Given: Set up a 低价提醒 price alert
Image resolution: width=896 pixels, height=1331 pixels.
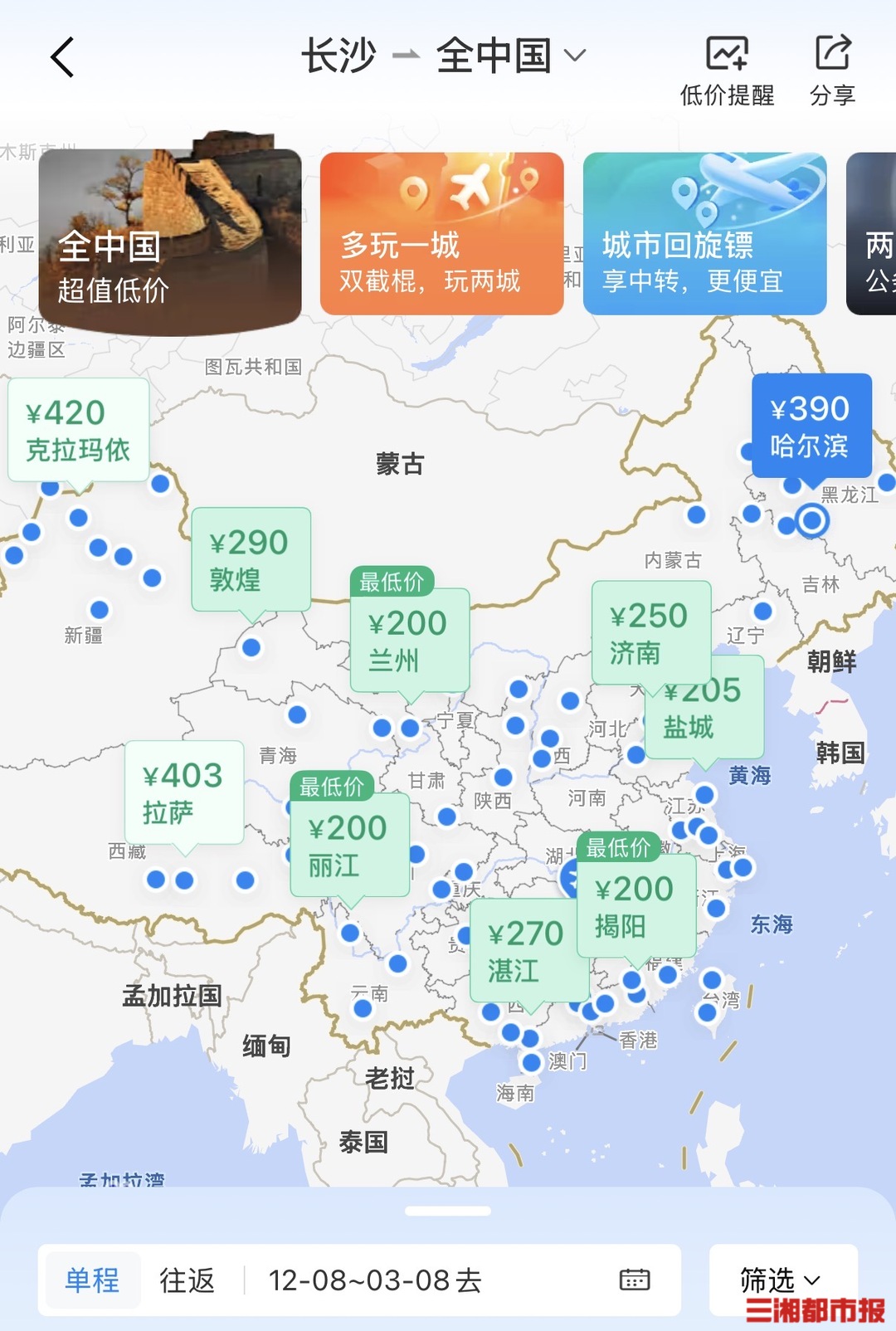Looking at the screenshot, I should coord(727,71).
